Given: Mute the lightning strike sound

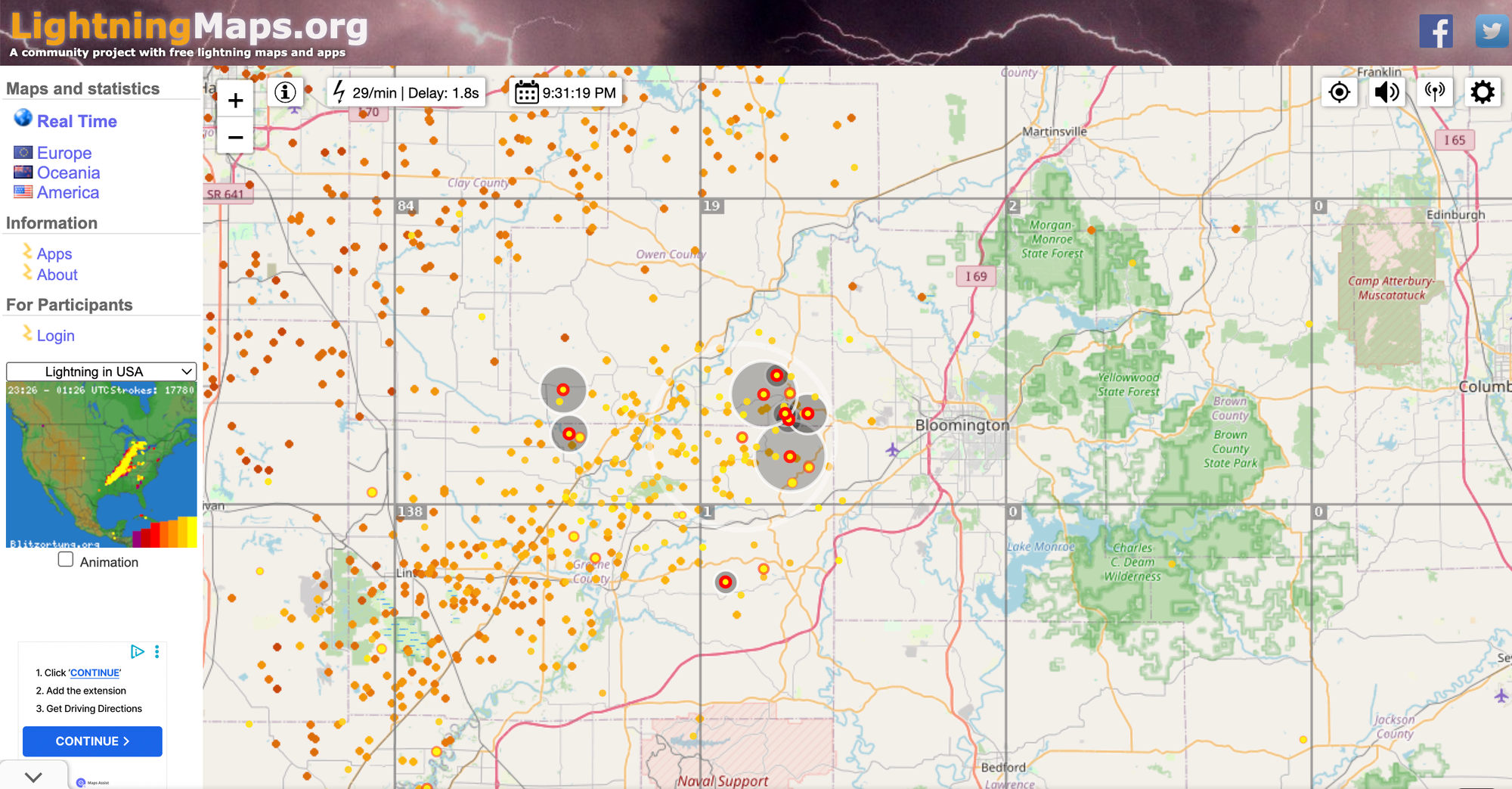Looking at the screenshot, I should (x=1387, y=92).
